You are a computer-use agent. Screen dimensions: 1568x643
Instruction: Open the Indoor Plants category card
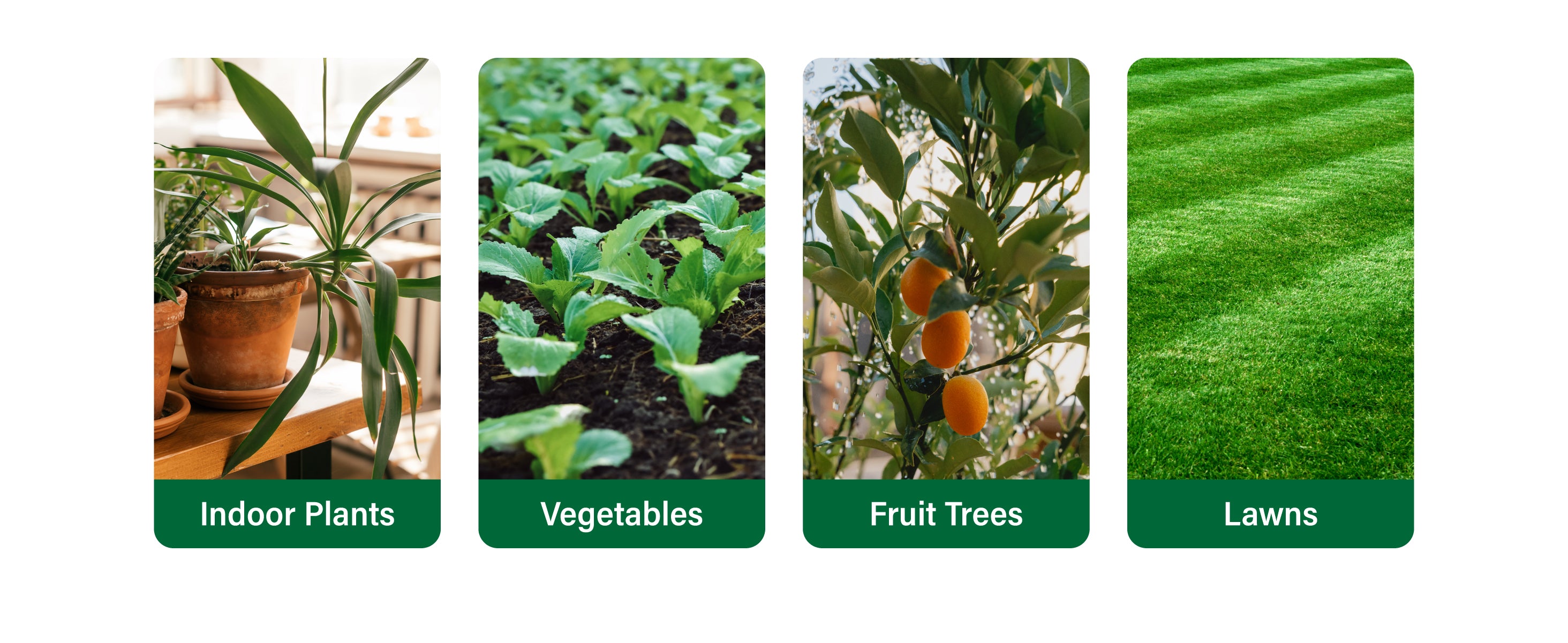297,302
